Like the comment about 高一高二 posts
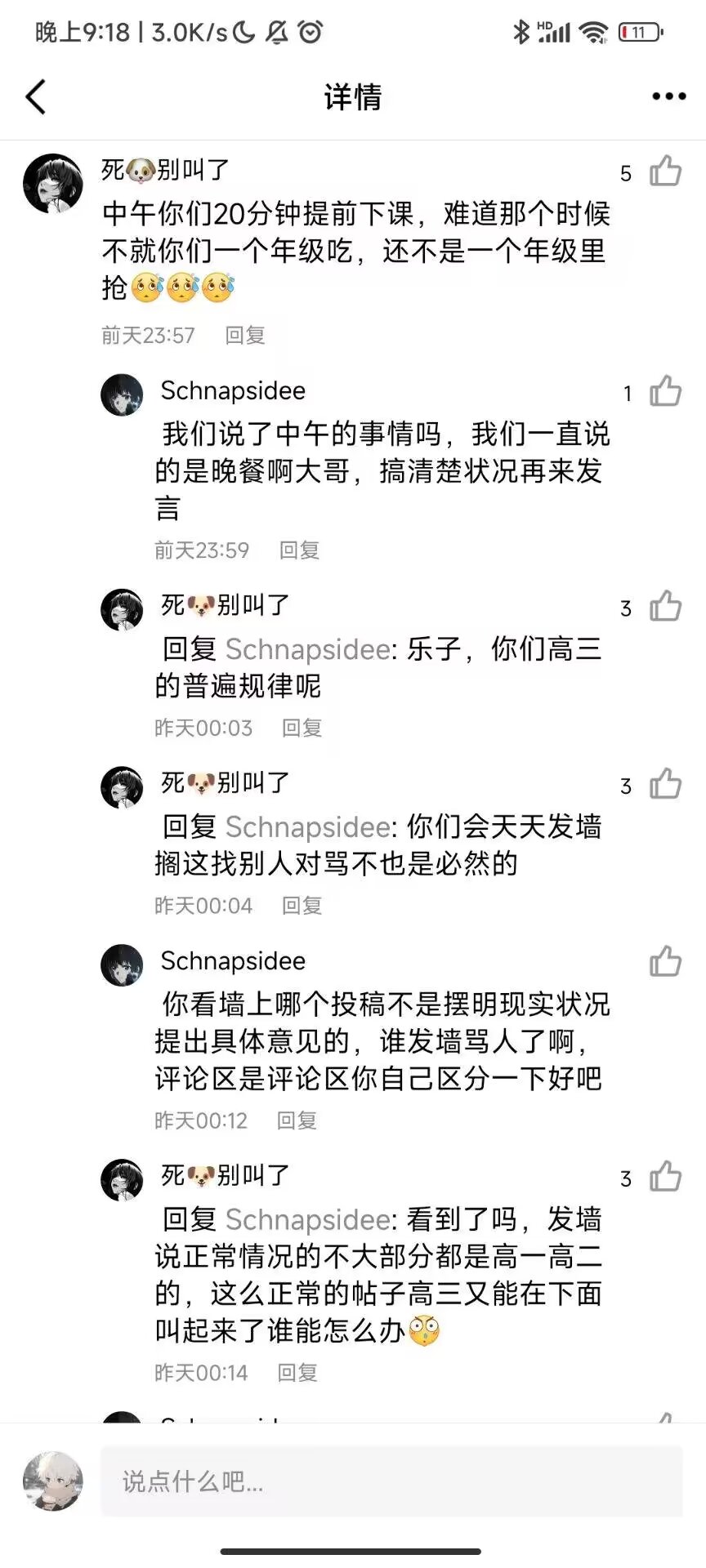The width and height of the screenshot is (706, 1568). pyautogui.click(x=665, y=1177)
